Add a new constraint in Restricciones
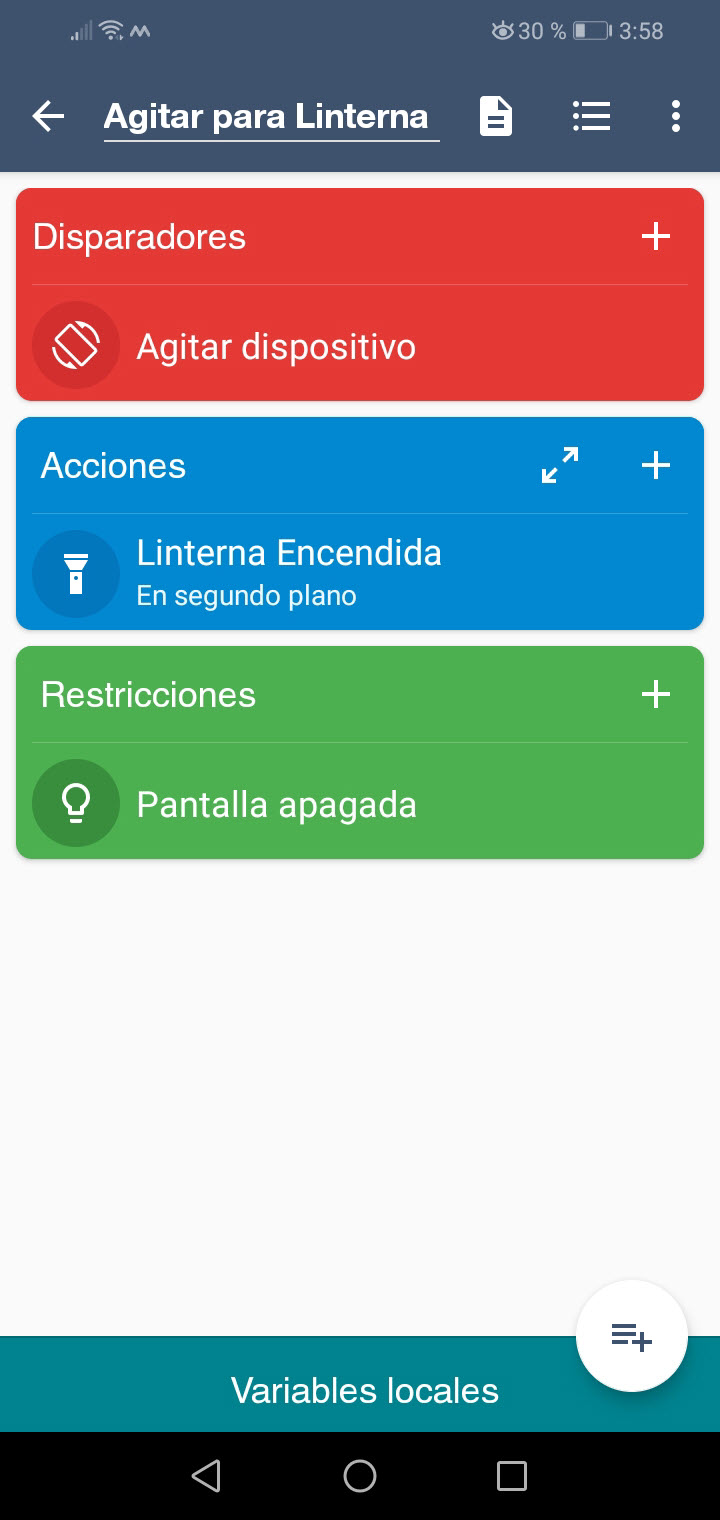This screenshot has width=720, height=1520. (656, 695)
